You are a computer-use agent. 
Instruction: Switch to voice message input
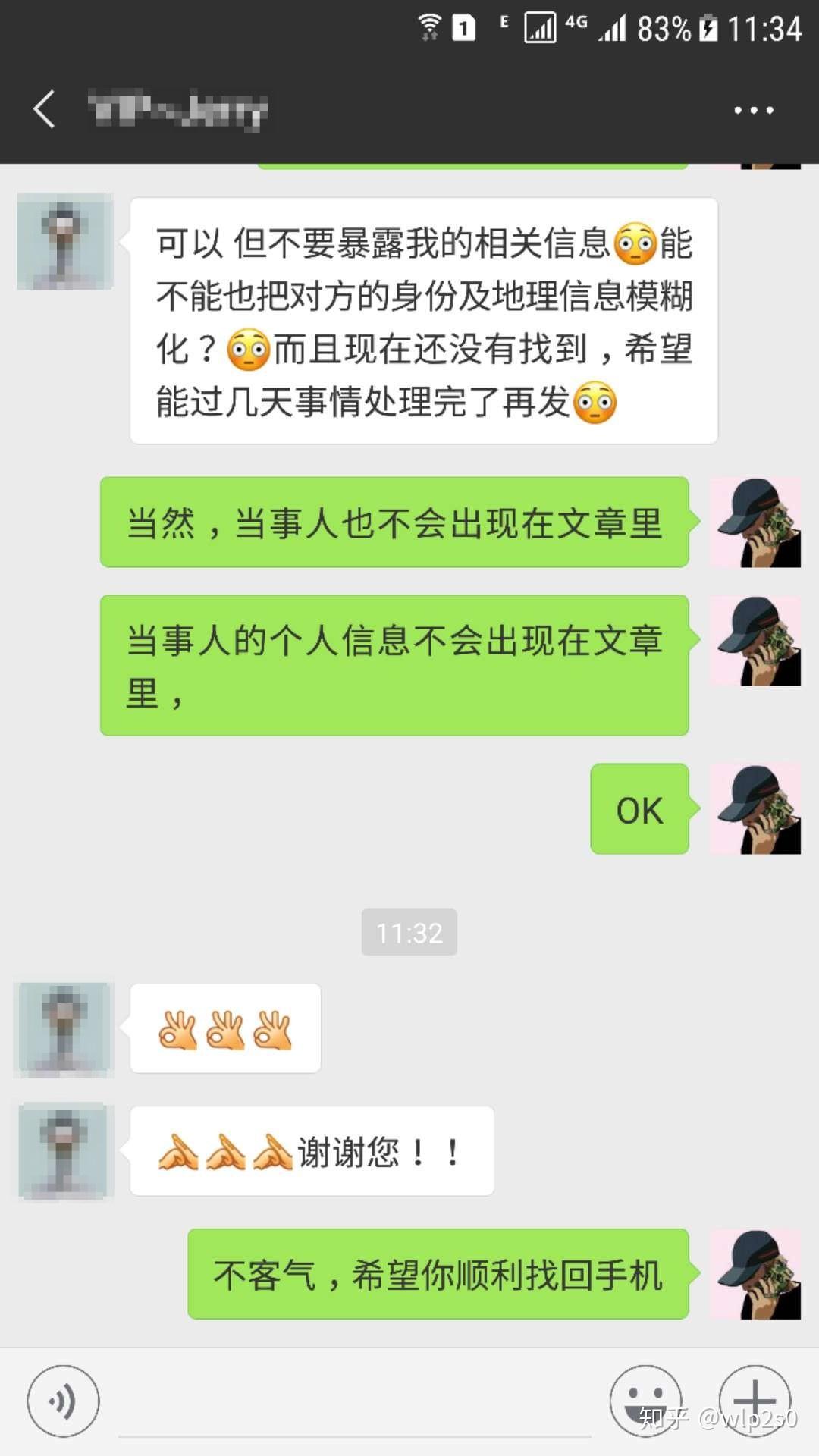pos(63,1401)
